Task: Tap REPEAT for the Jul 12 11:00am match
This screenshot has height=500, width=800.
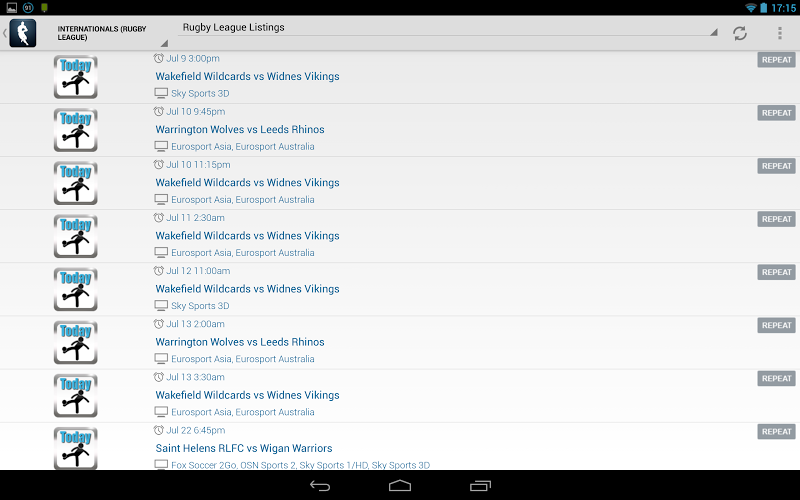Action: (776, 272)
